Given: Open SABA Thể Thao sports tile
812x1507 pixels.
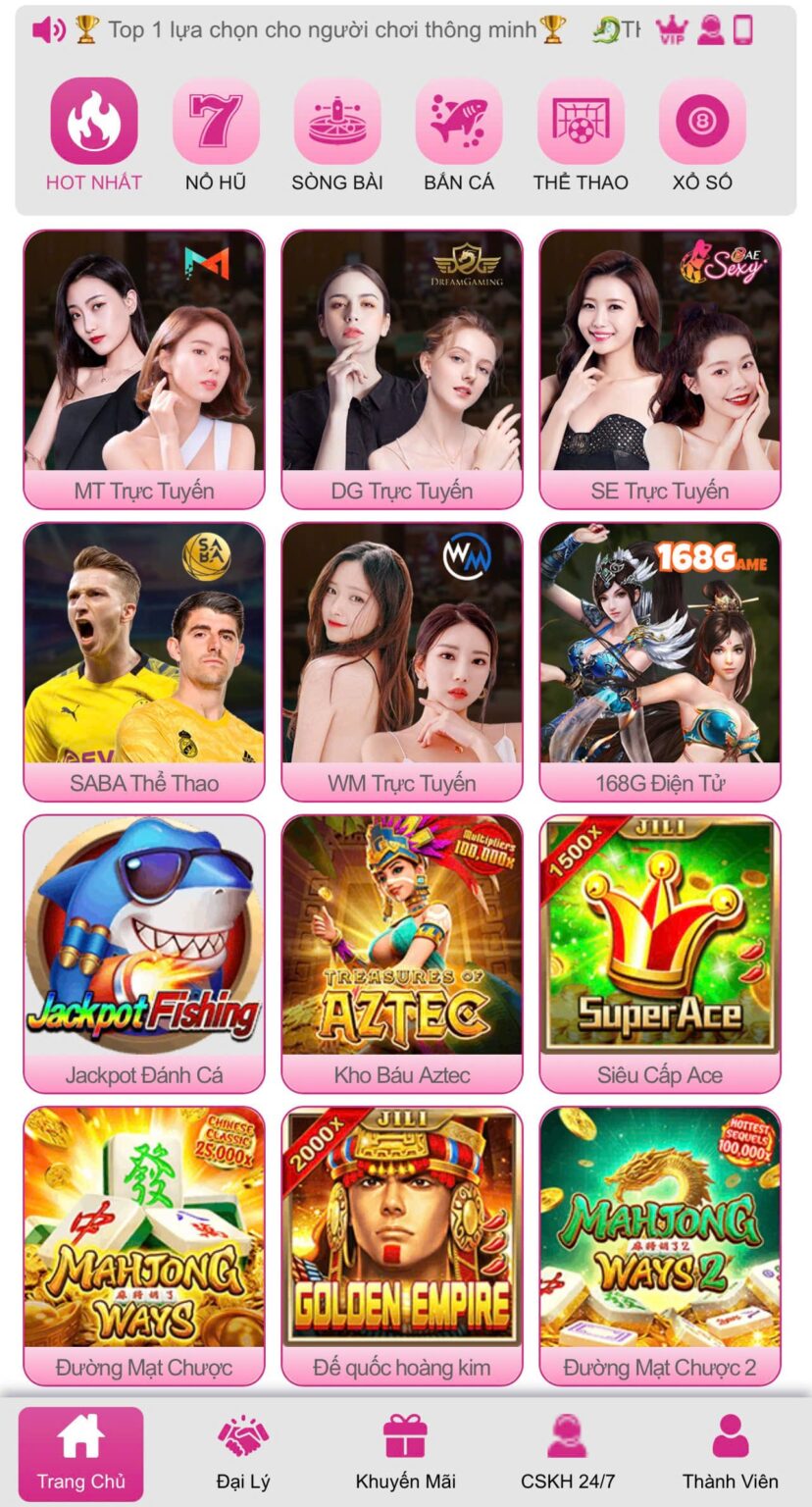Looking at the screenshot, I should click(x=144, y=660).
